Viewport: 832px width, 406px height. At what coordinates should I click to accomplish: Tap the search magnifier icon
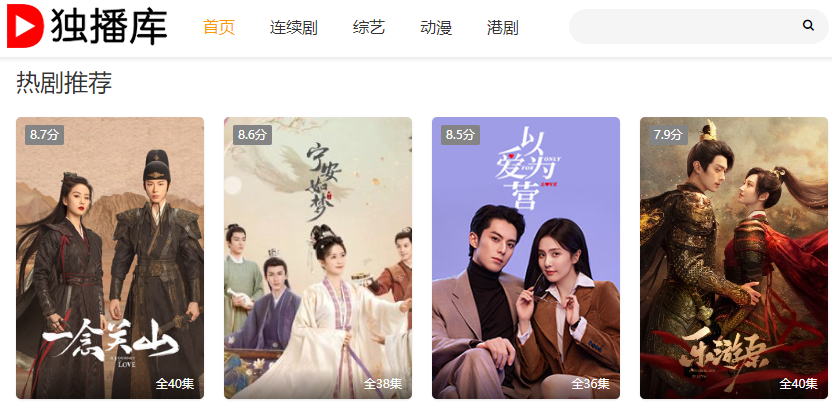[808, 26]
